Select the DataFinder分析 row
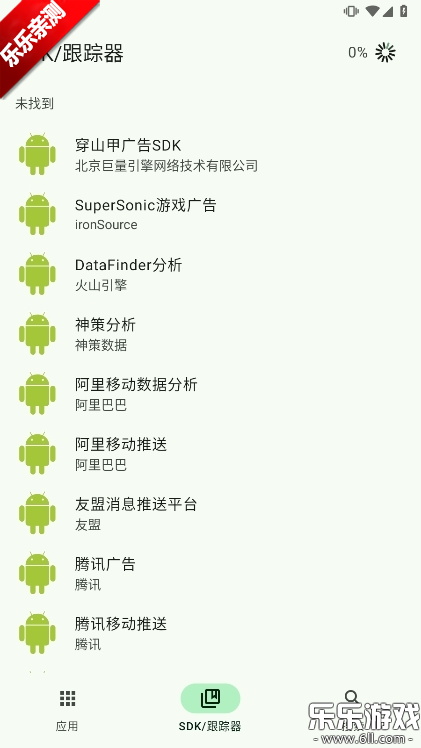 coord(210,274)
